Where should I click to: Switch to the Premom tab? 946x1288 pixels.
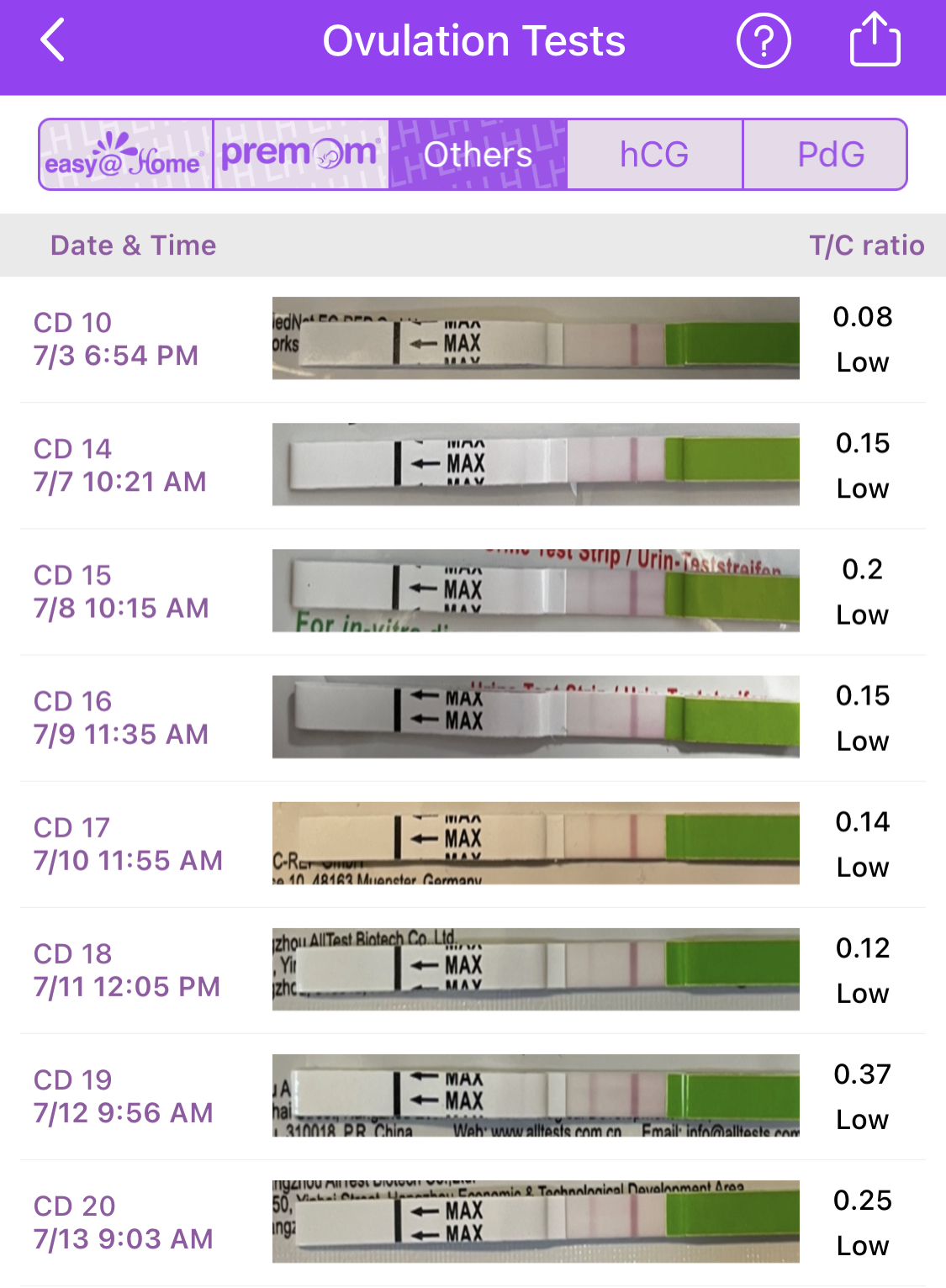(301, 155)
